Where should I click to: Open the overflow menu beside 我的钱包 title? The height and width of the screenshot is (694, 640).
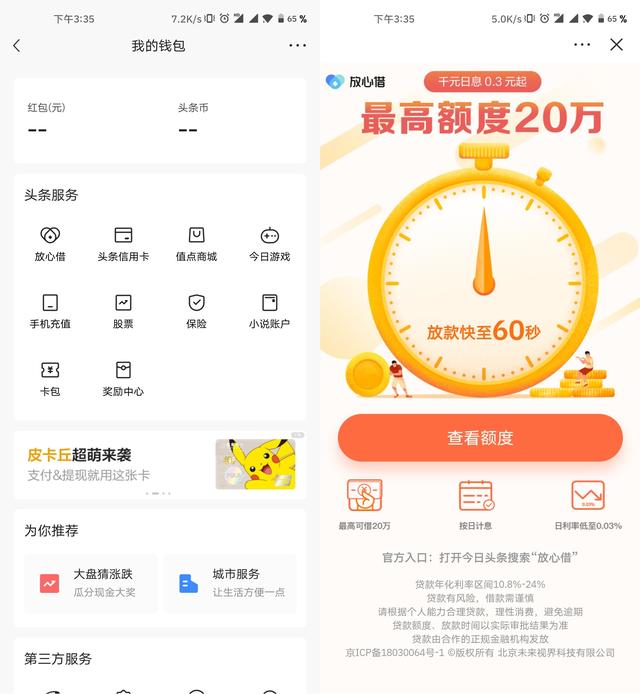click(298, 45)
